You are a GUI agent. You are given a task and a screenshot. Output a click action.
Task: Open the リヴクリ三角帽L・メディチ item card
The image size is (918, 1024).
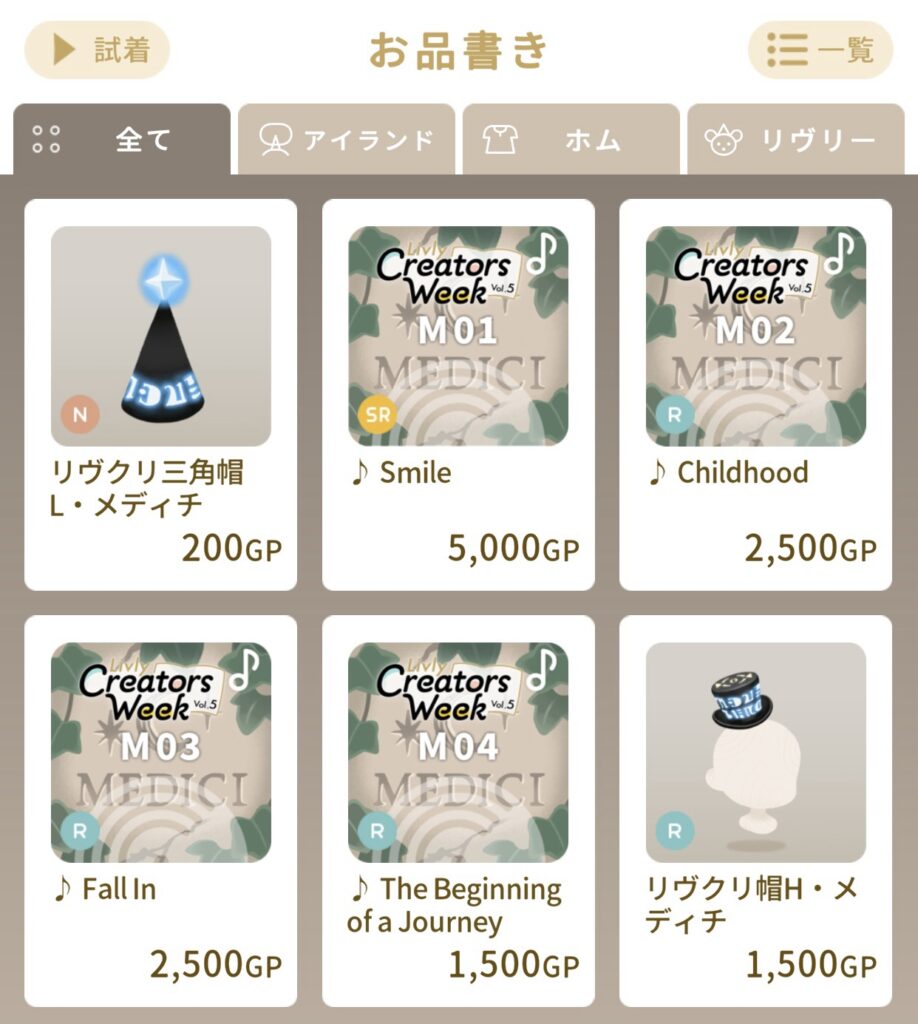click(x=161, y=394)
